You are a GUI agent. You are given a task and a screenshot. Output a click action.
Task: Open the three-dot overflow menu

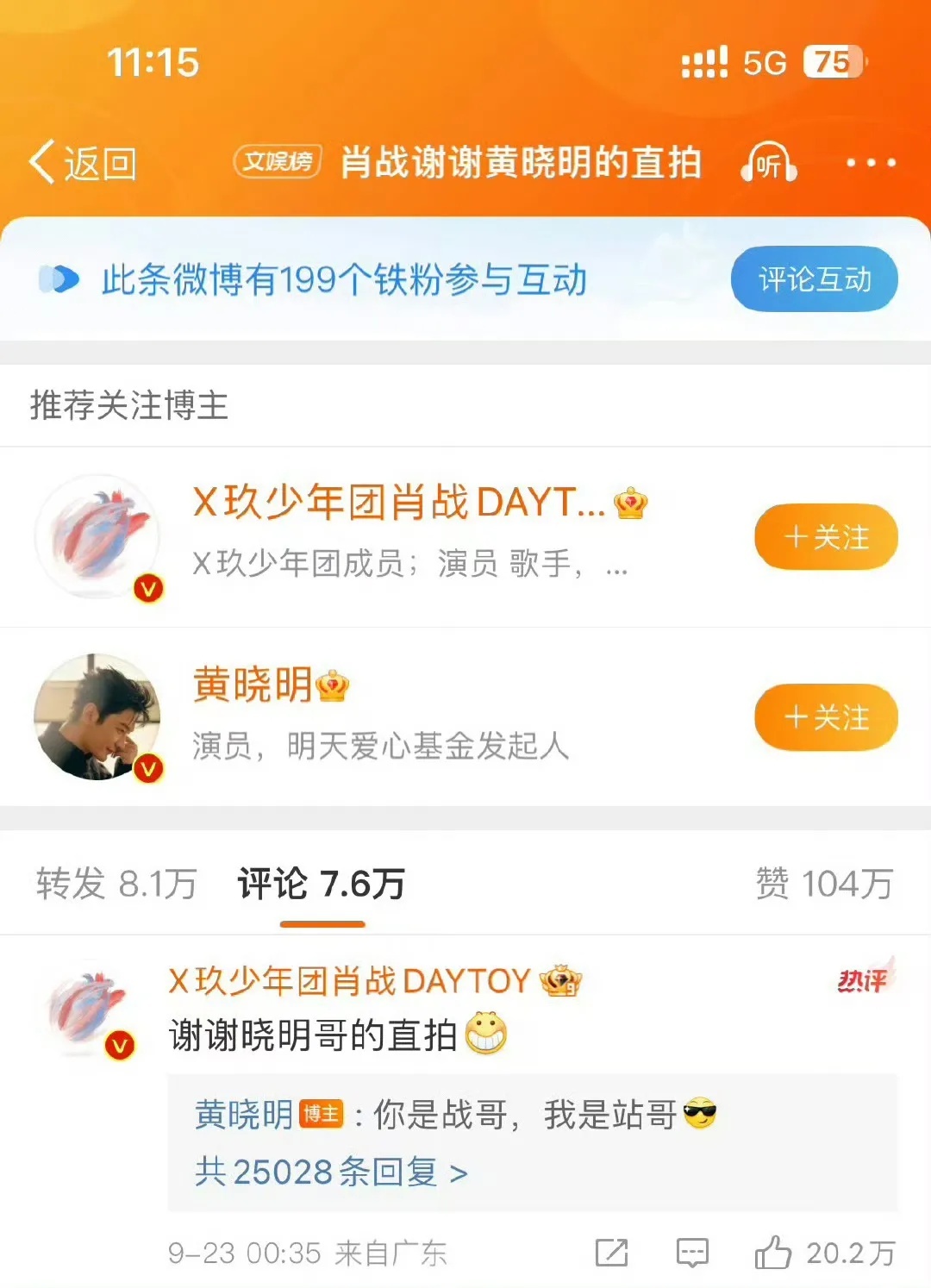point(871,163)
